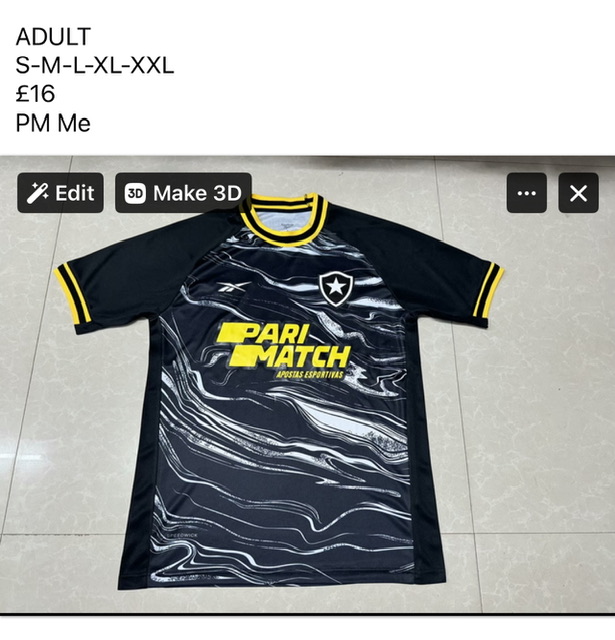The height and width of the screenshot is (640, 615).
Task: Tap the Make 3D button
Action: pyautogui.click(x=183, y=193)
